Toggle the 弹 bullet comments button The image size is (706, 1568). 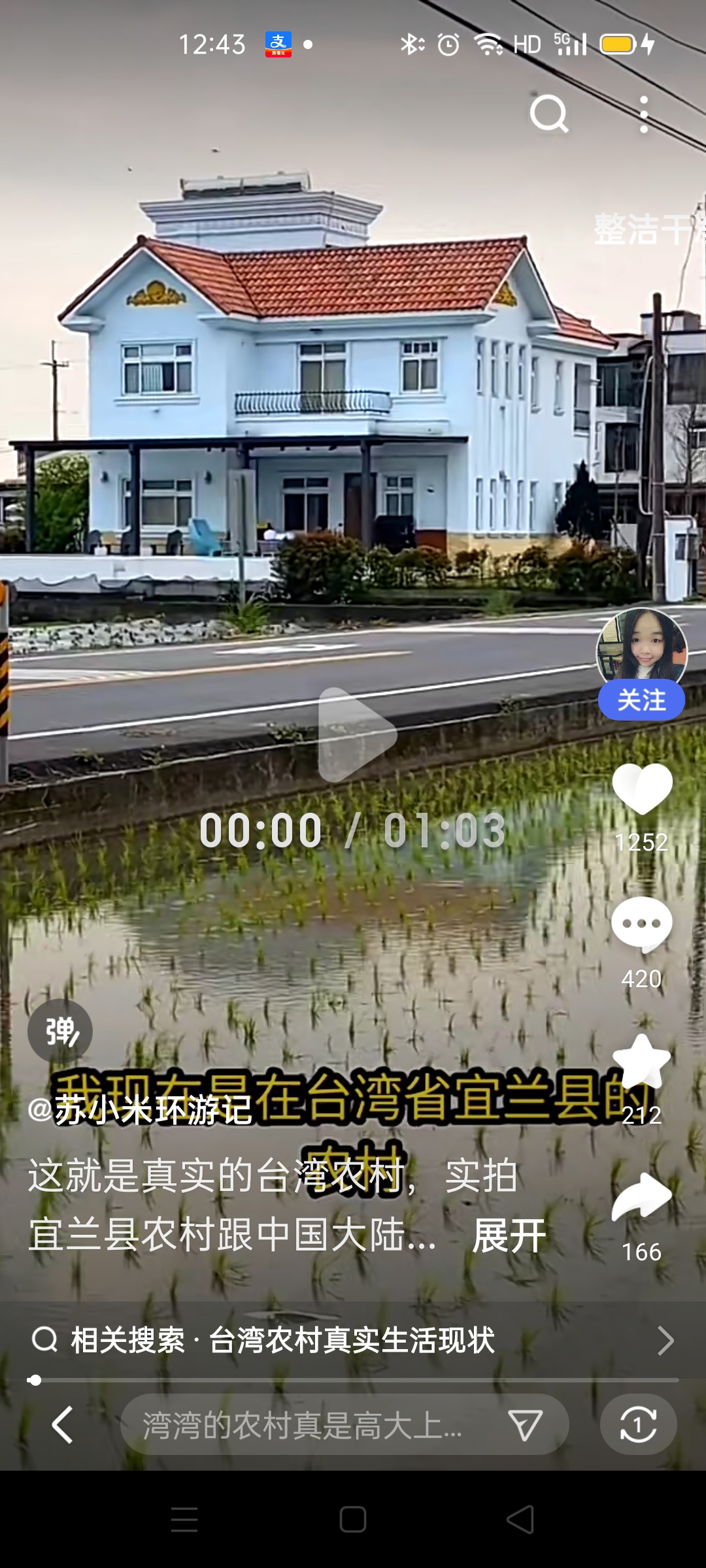click(60, 1031)
